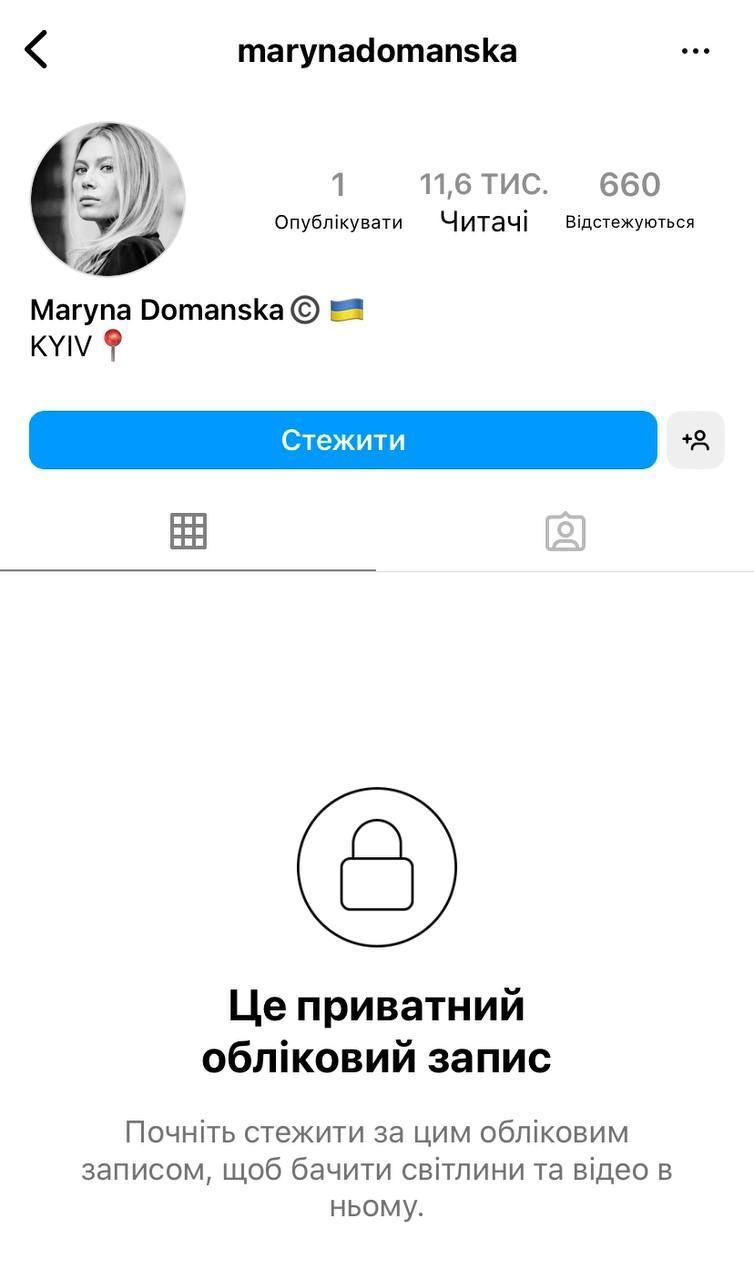Go back using the top-left arrow
Image resolution: width=754 pixels, height=1280 pixels.
tap(37, 49)
